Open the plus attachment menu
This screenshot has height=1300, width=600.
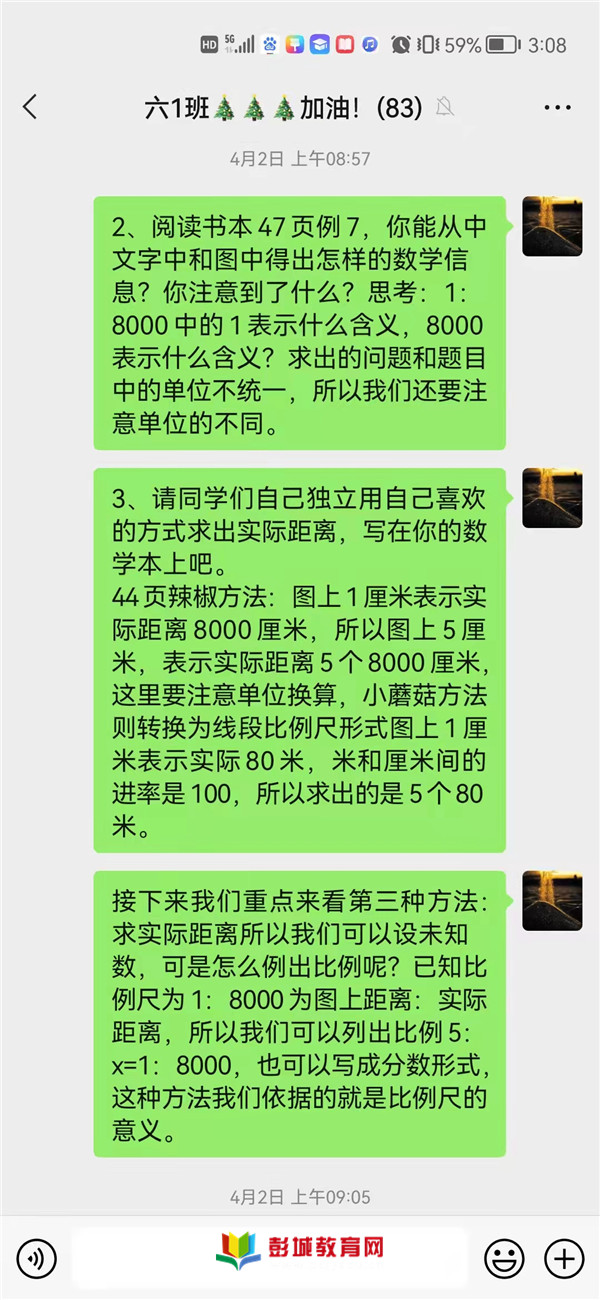pyautogui.click(x=563, y=1257)
